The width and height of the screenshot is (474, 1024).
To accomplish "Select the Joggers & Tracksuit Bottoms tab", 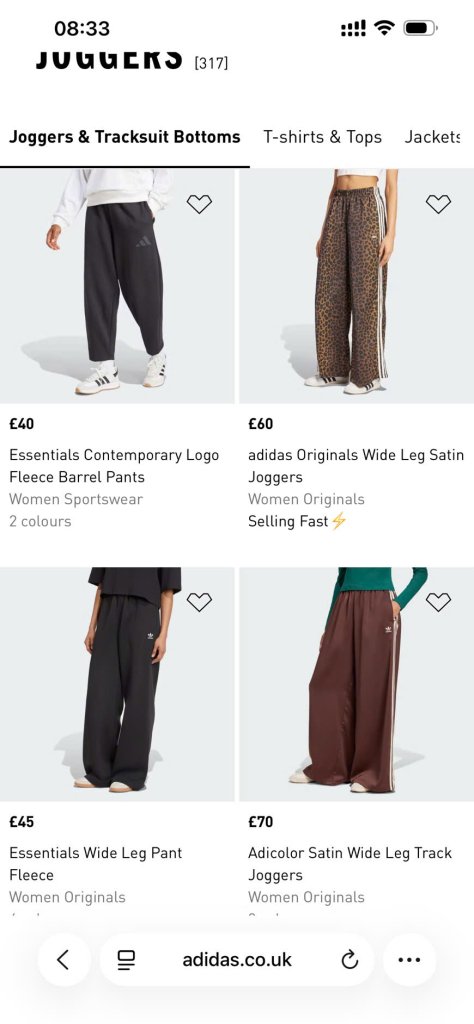I will pyautogui.click(x=125, y=137).
